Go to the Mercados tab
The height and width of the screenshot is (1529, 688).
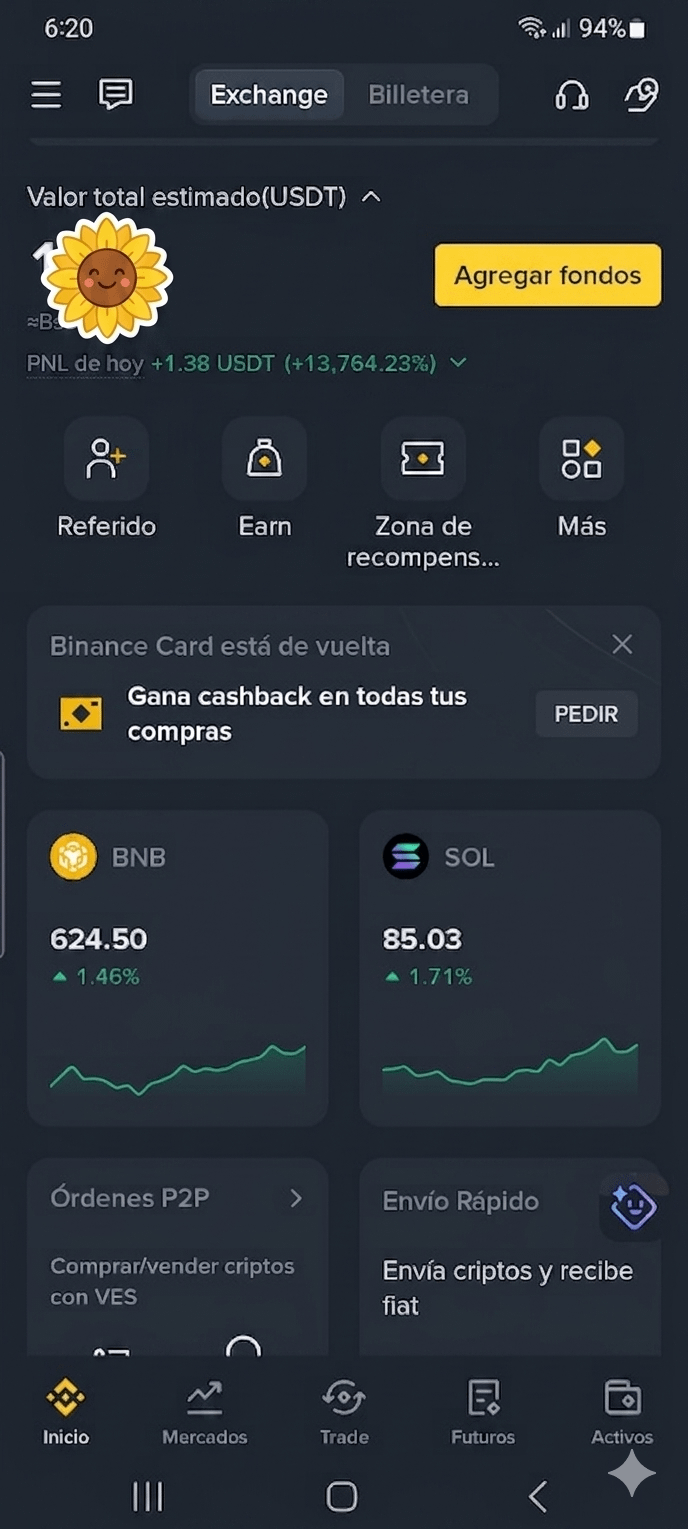pyautogui.click(x=204, y=1413)
